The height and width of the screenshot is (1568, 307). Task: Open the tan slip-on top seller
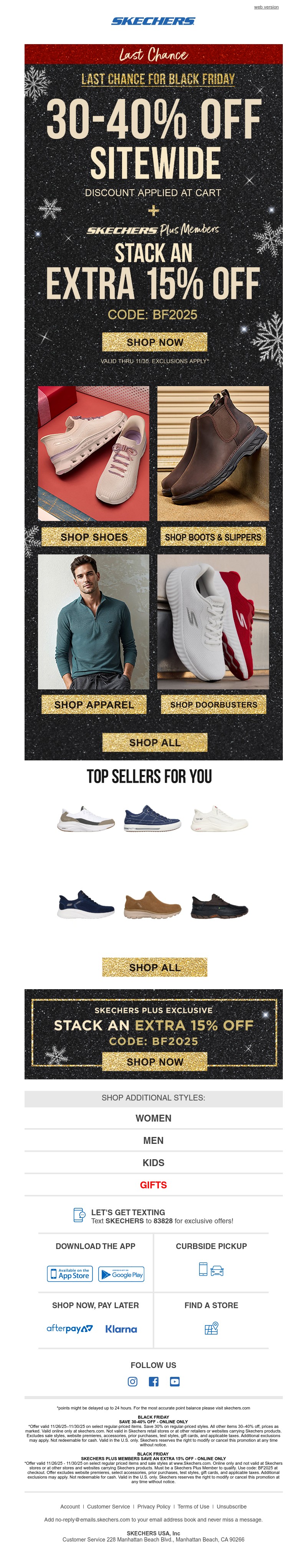pos(152,905)
